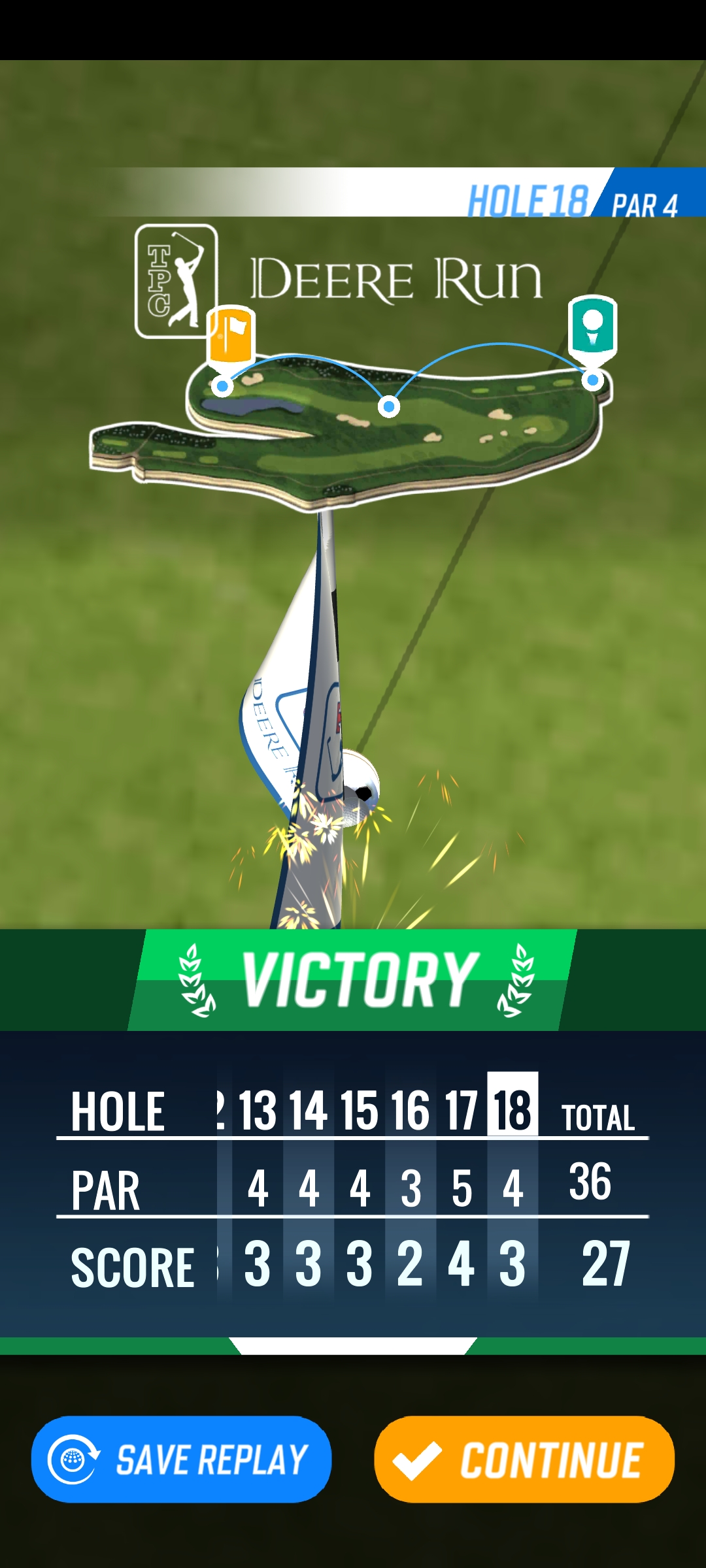This screenshot has height=1568, width=706.
Task: Save the replay of this hole
Action: [x=181, y=1459]
